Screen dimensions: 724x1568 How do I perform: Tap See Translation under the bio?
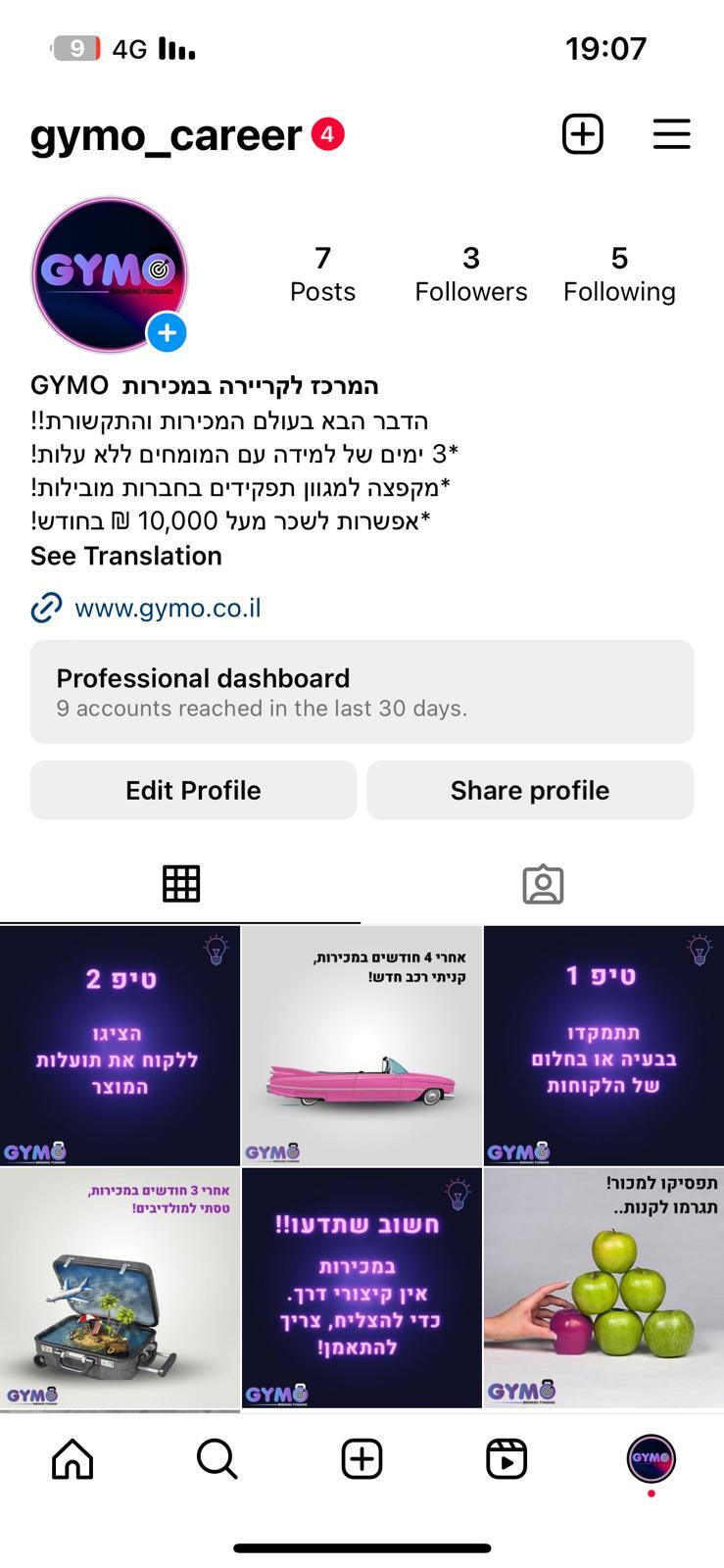pos(125,556)
